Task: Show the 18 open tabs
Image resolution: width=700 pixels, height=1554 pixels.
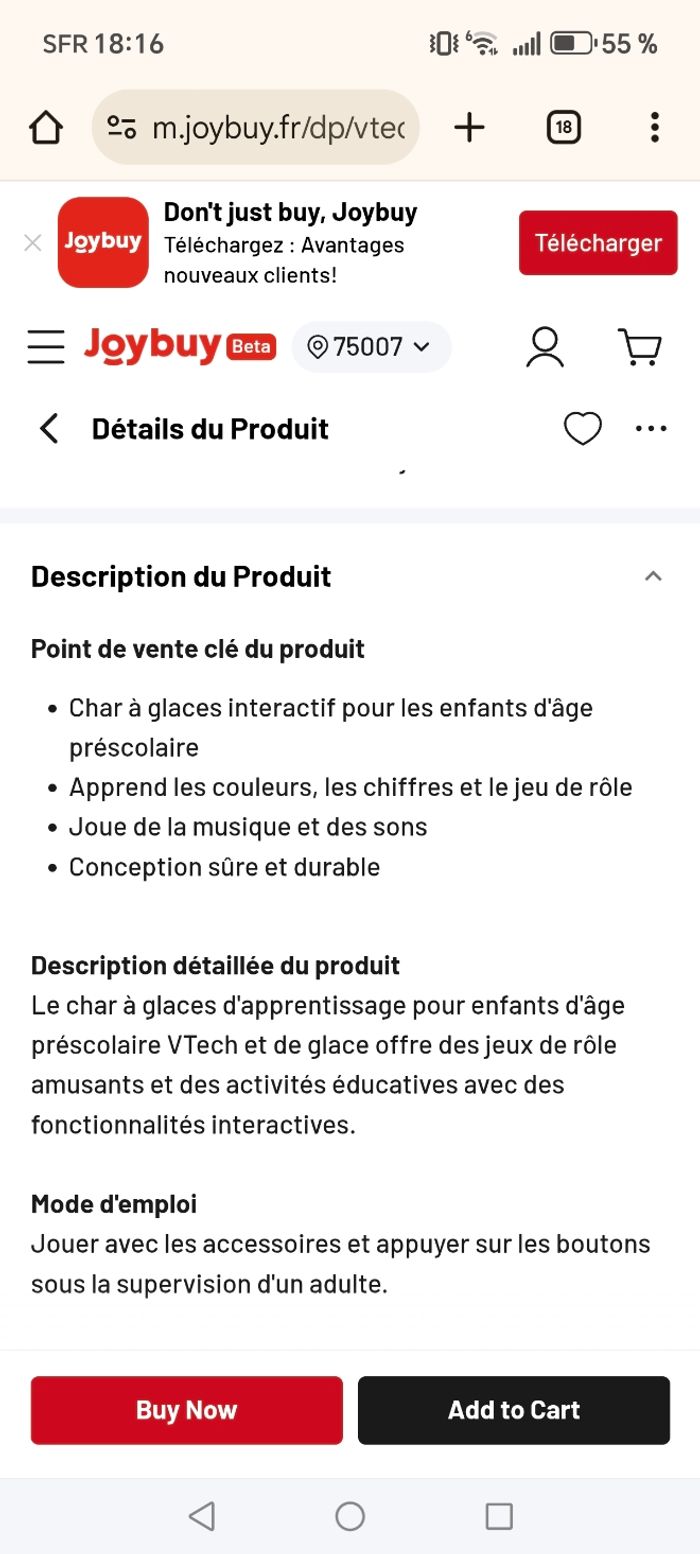Action: (564, 127)
